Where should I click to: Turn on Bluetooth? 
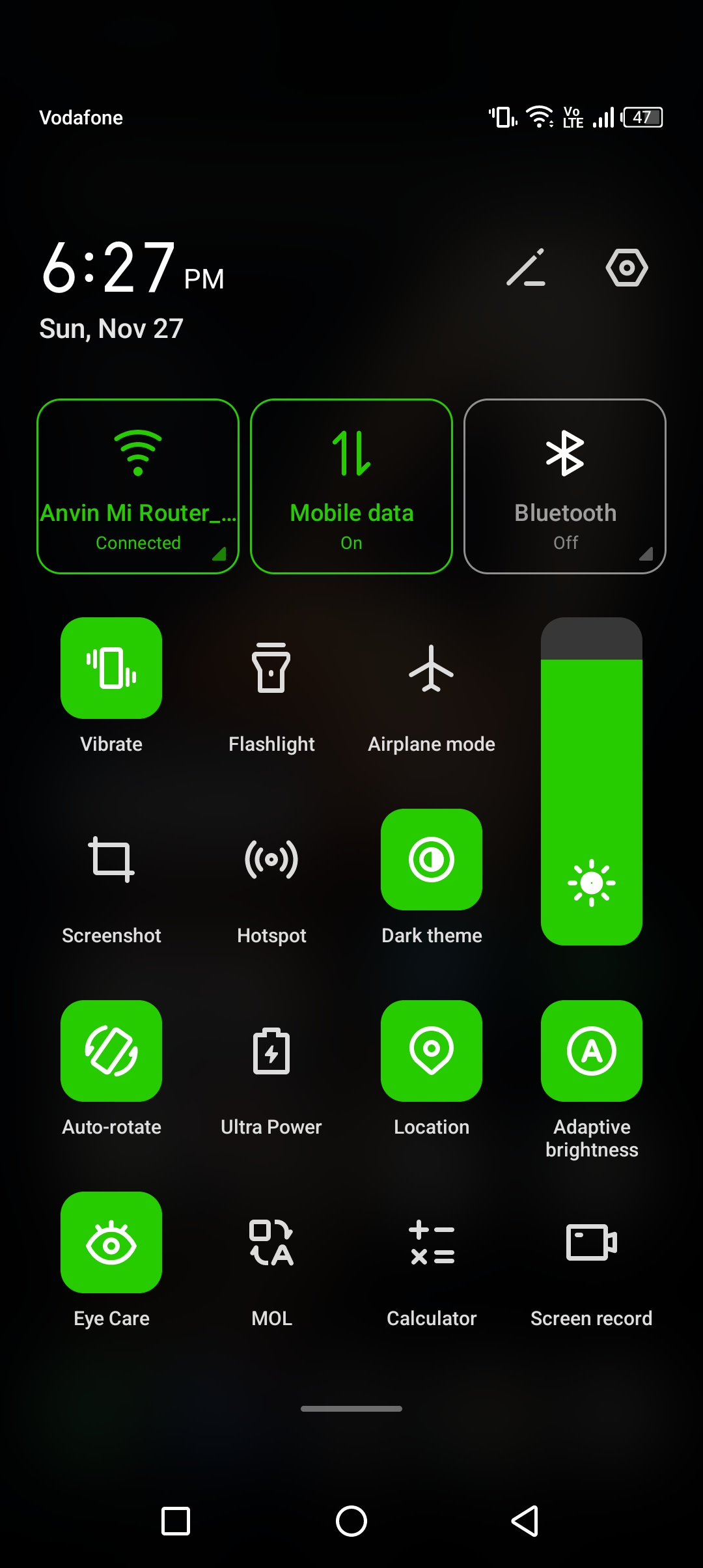click(565, 486)
